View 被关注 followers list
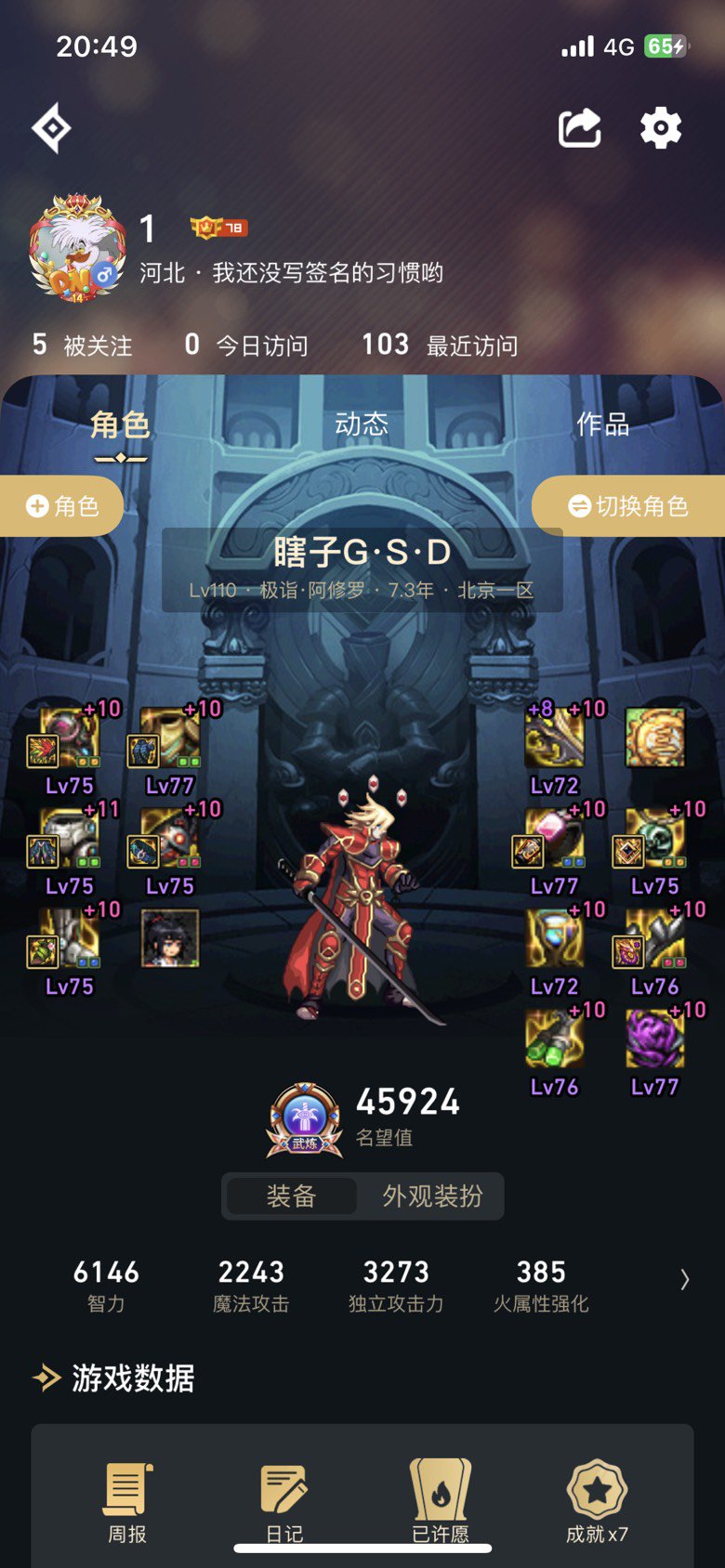This screenshot has width=725, height=1568. (82, 346)
